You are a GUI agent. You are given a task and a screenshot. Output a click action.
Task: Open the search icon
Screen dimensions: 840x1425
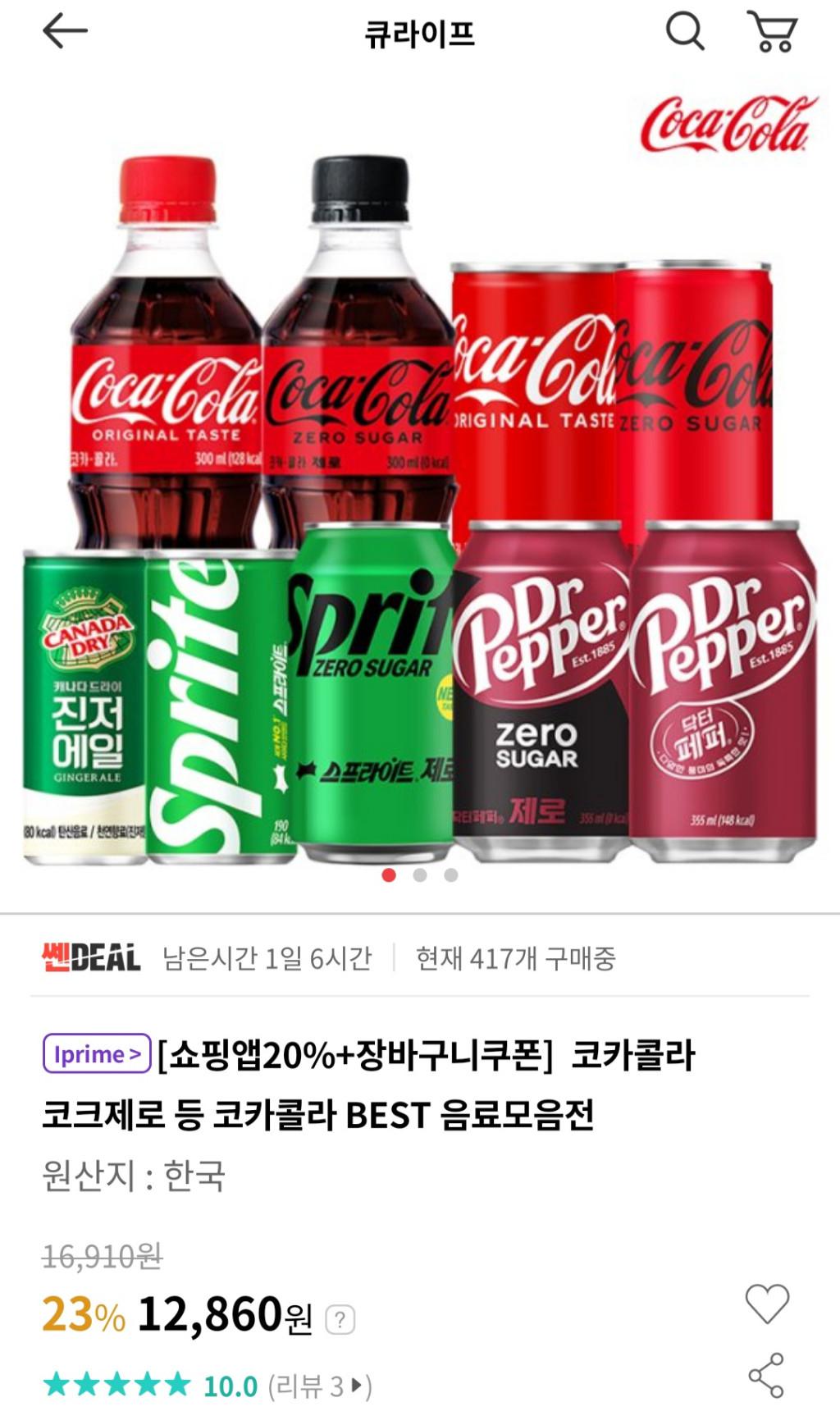684,32
